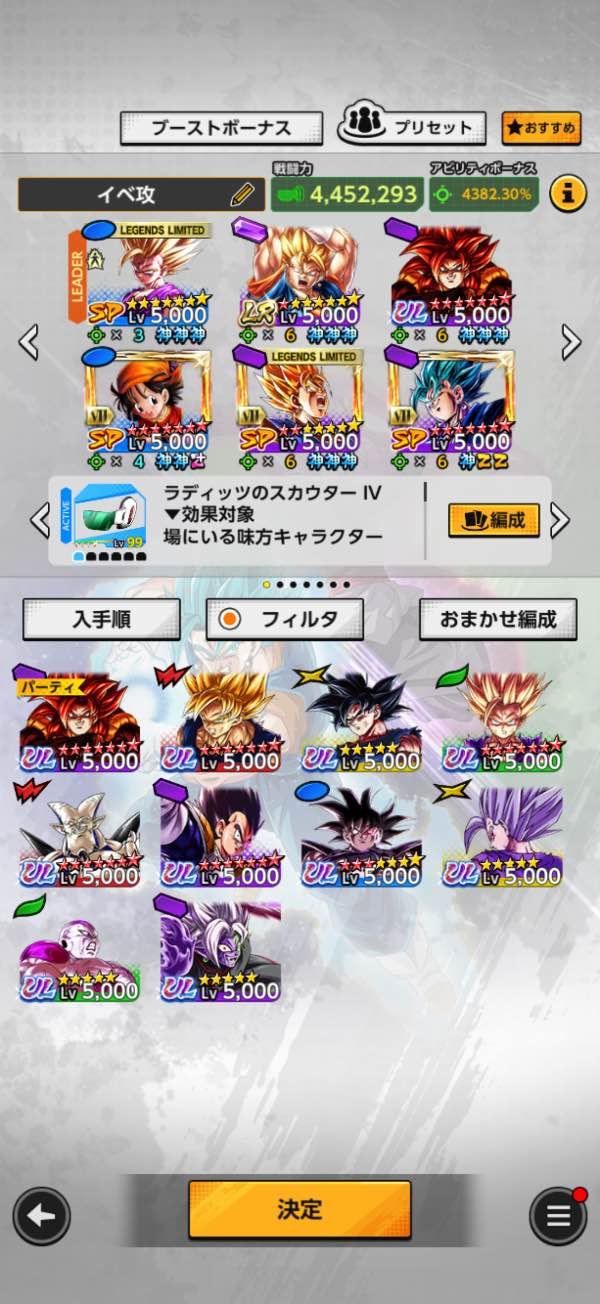Show previous equipment with the left arrow
600x1304 pixels.
pos(40,520)
